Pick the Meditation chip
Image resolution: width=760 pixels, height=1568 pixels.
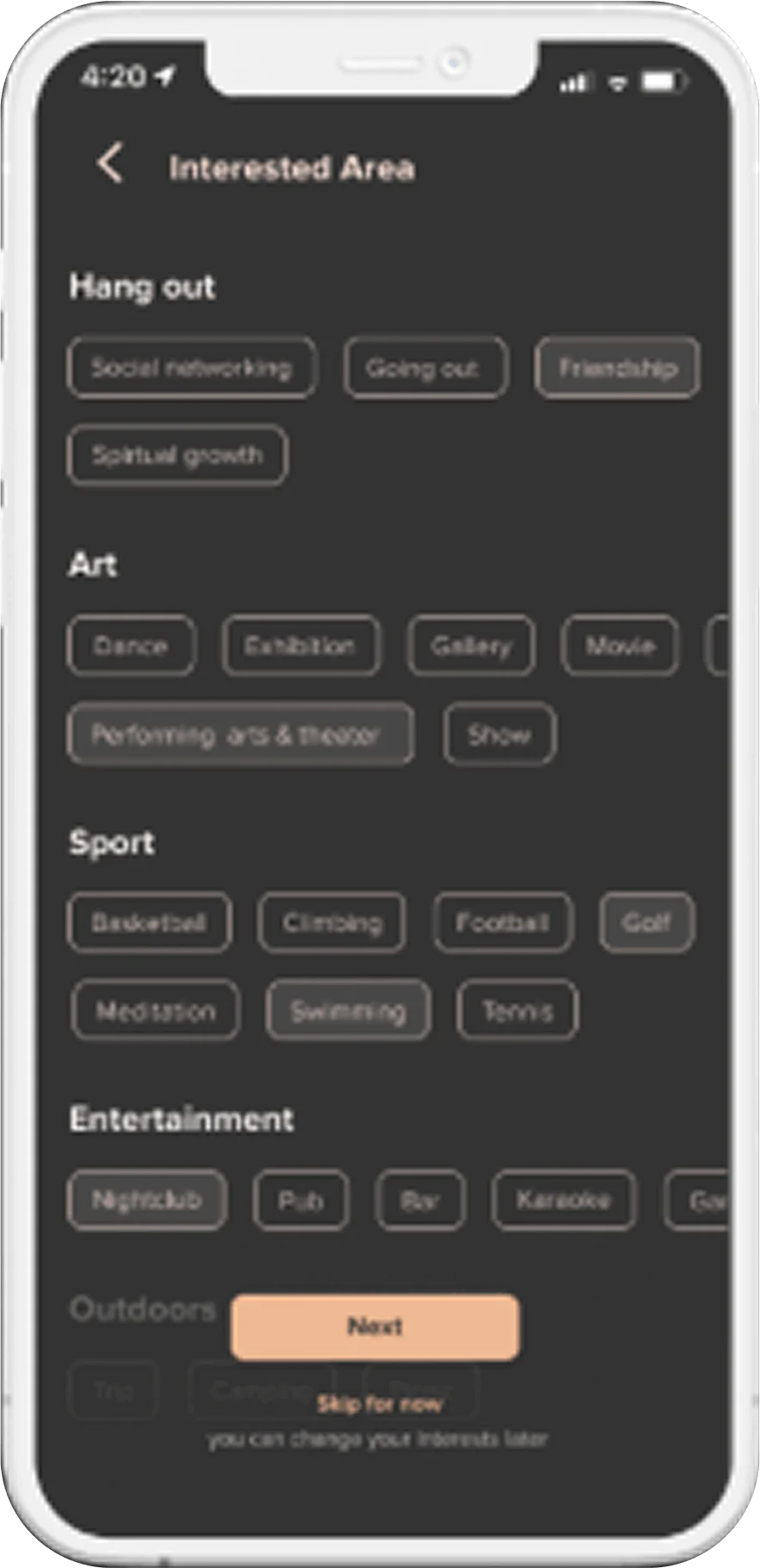pyautogui.click(x=156, y=1011)
